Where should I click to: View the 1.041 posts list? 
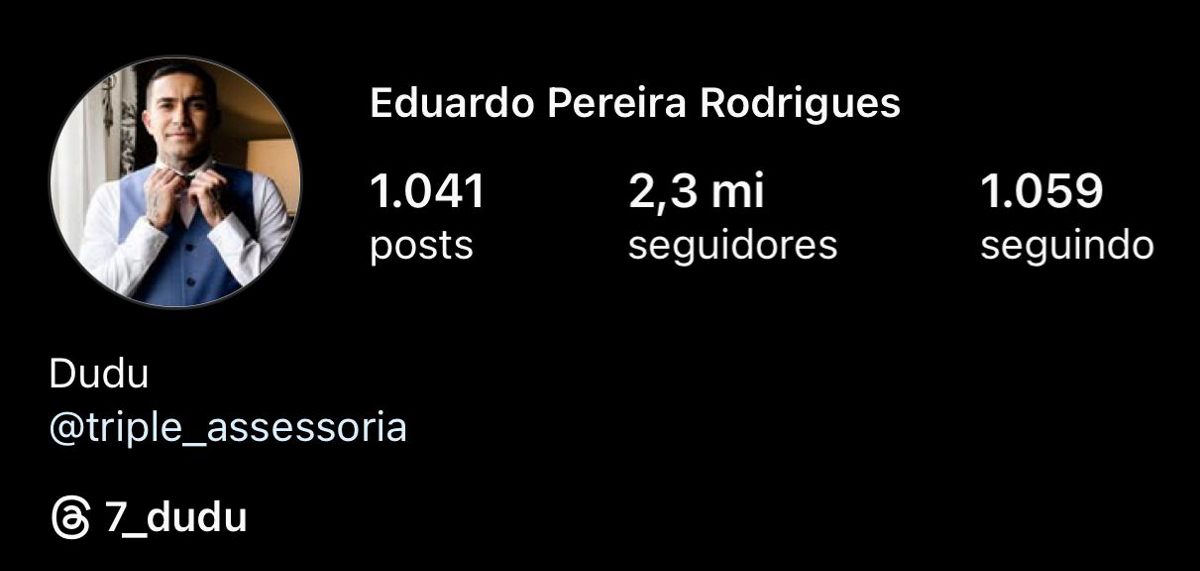[x=427, y=216]
